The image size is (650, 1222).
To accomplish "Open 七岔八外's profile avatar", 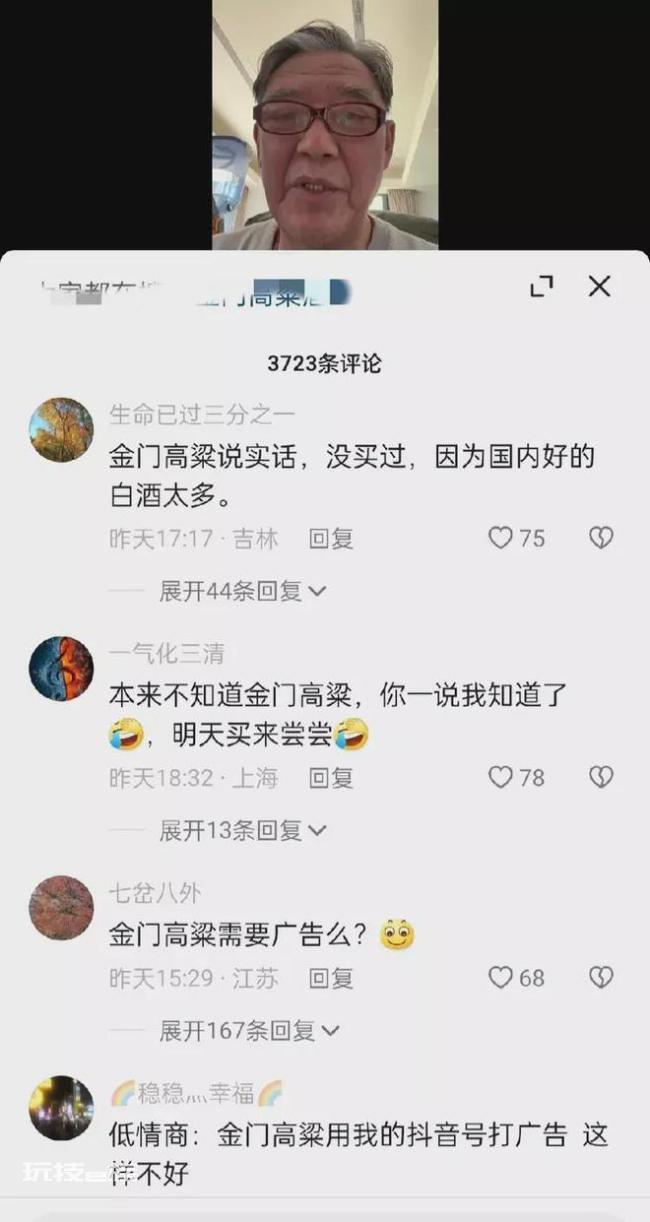I will click(61, 908).
